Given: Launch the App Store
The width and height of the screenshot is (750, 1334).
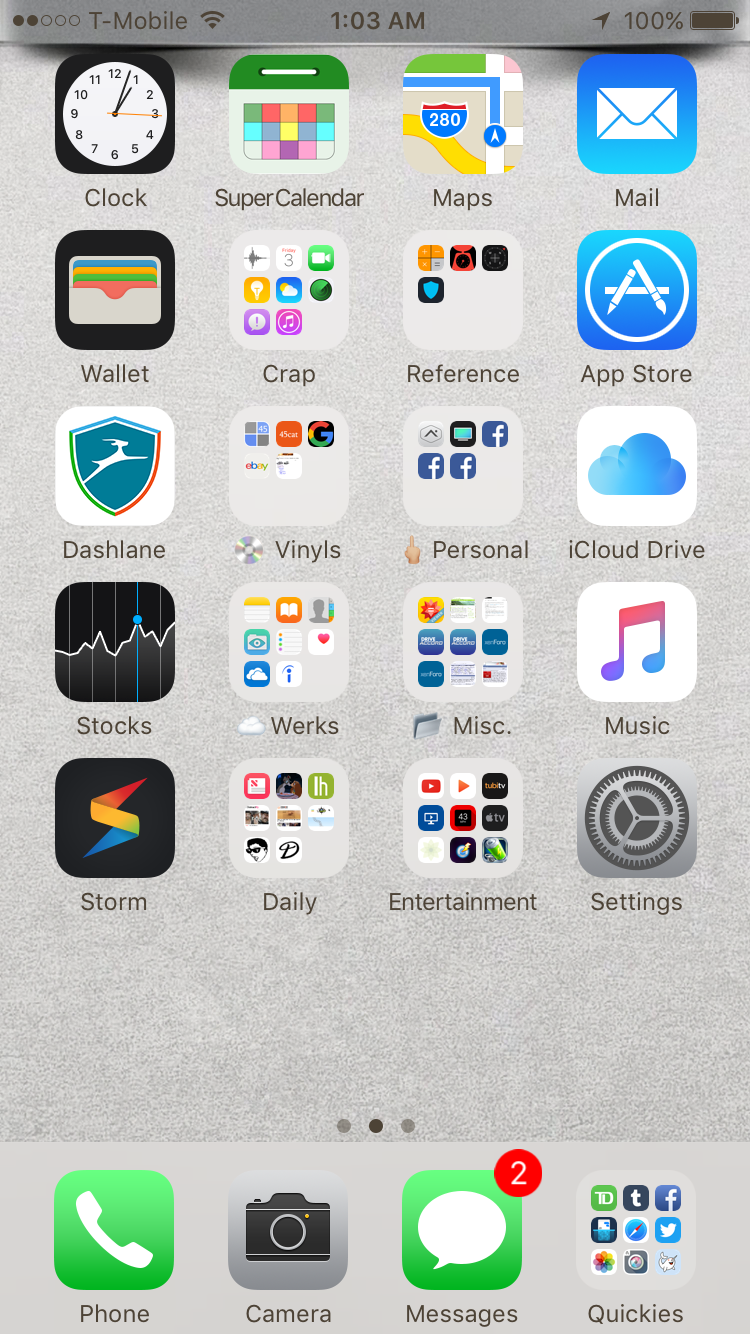Looking at the screenshot, I should (x=637, y=290).
